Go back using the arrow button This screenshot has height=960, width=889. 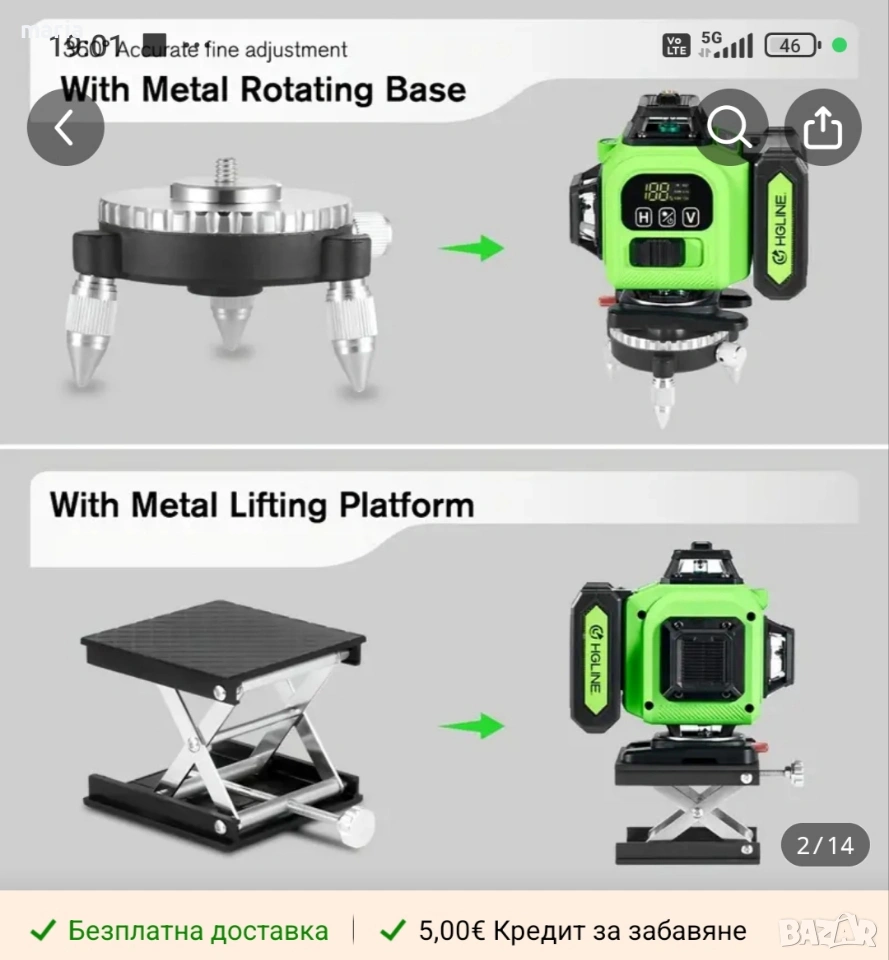point(66,128)
